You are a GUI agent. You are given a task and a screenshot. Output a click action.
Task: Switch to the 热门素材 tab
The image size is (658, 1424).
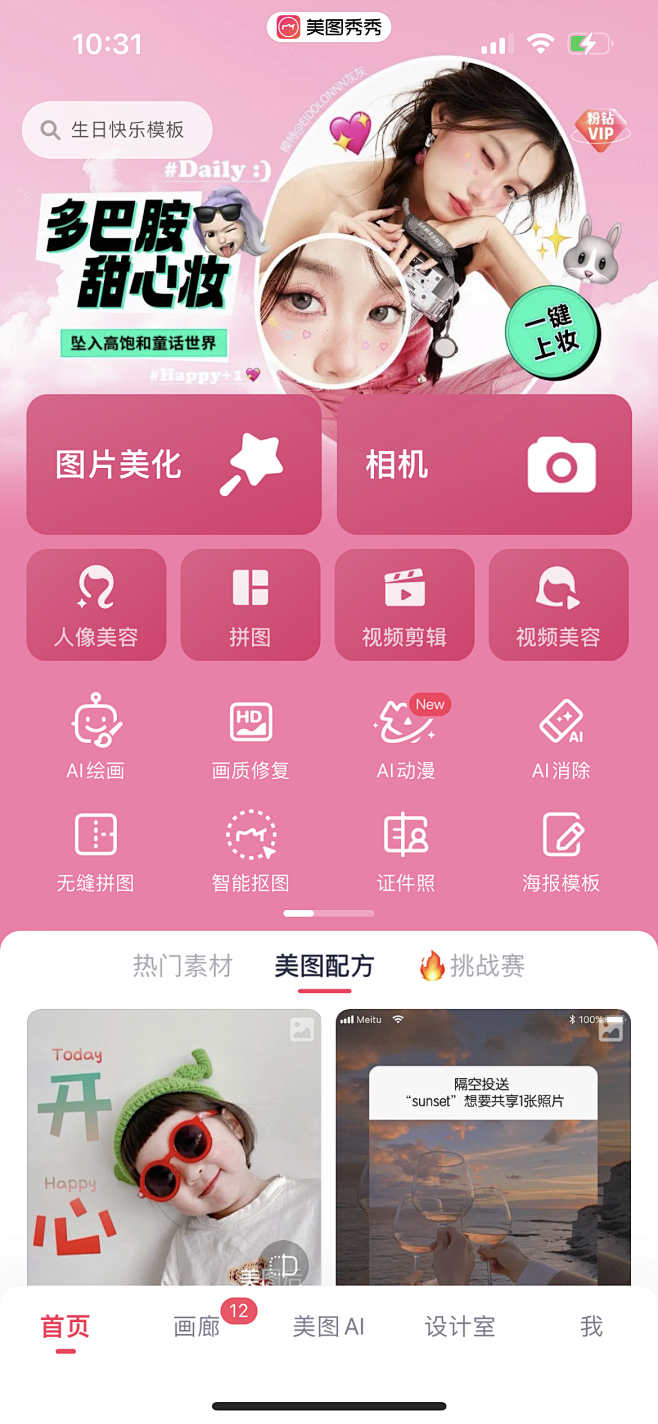click(182, 966)
